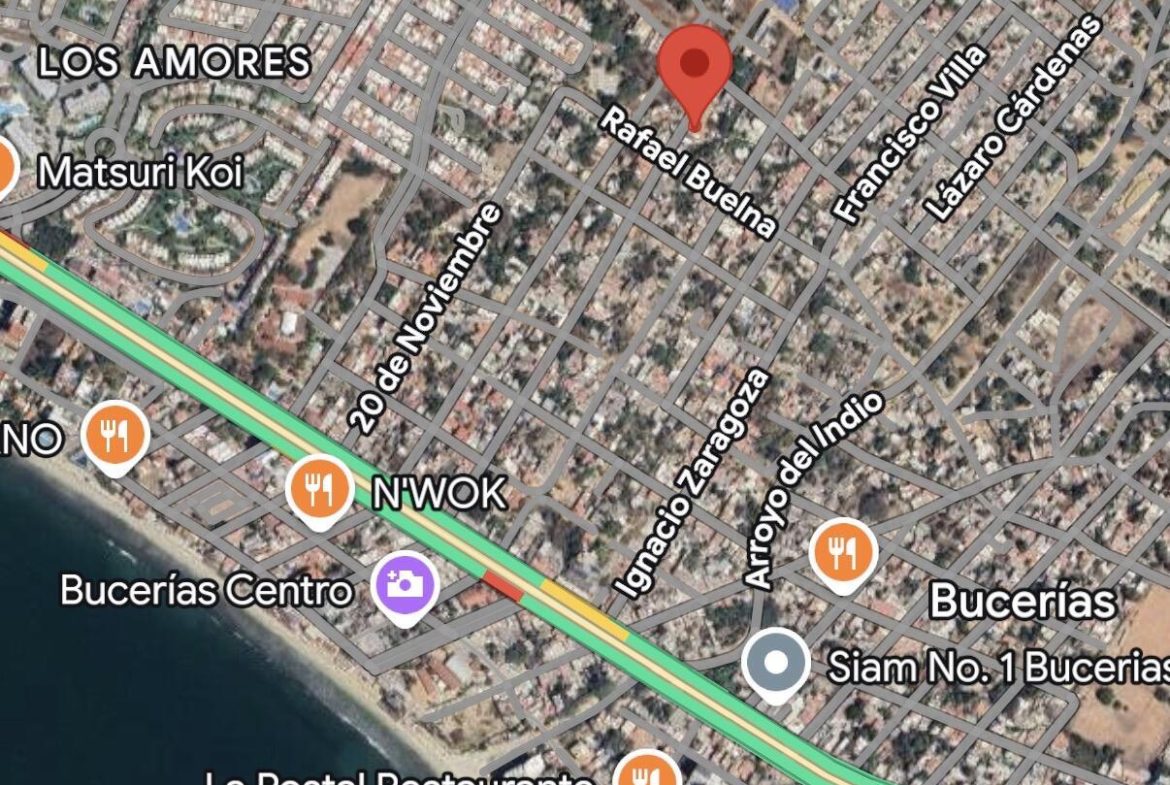Open the Matsuri Koi restaurant marker

6,170
